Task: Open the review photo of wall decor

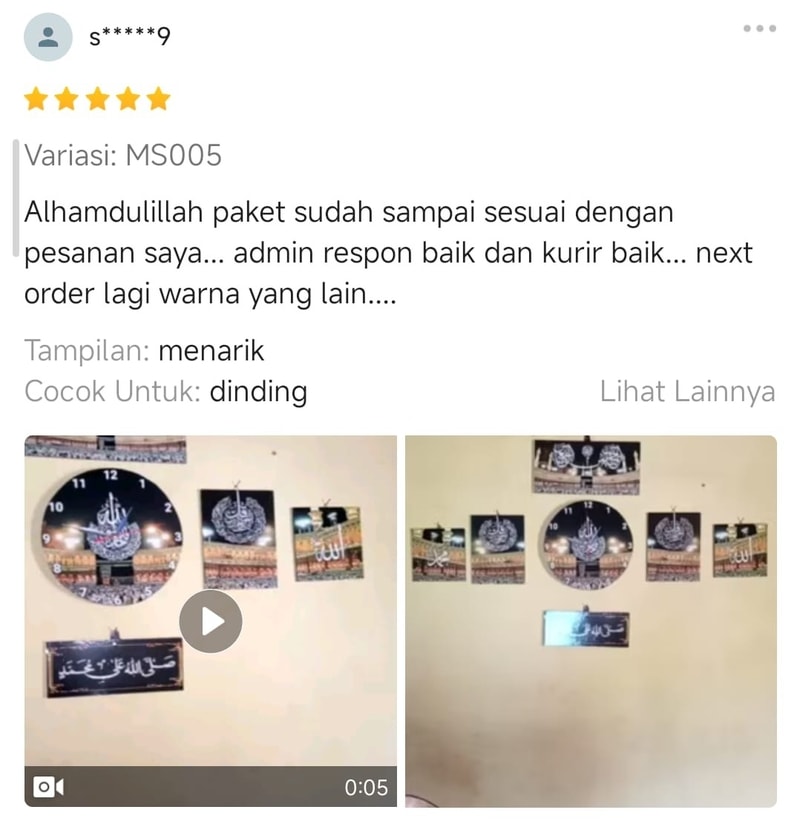Action: 590,620
